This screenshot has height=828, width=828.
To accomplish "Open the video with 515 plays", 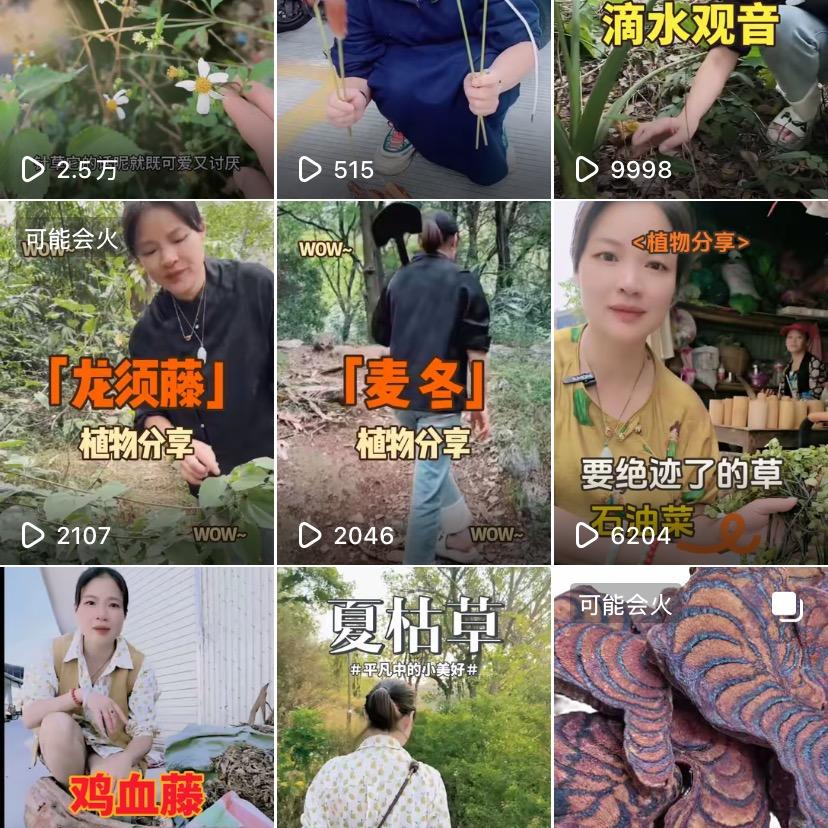I will [x=413, y=98].
